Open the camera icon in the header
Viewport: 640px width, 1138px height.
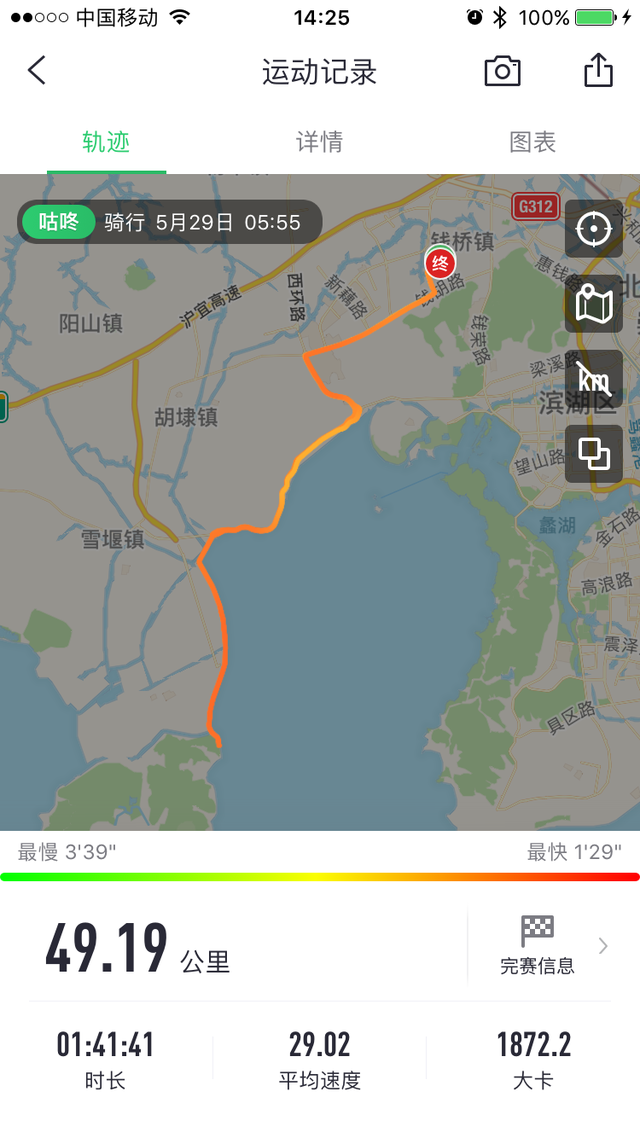(x=502, y=71)
